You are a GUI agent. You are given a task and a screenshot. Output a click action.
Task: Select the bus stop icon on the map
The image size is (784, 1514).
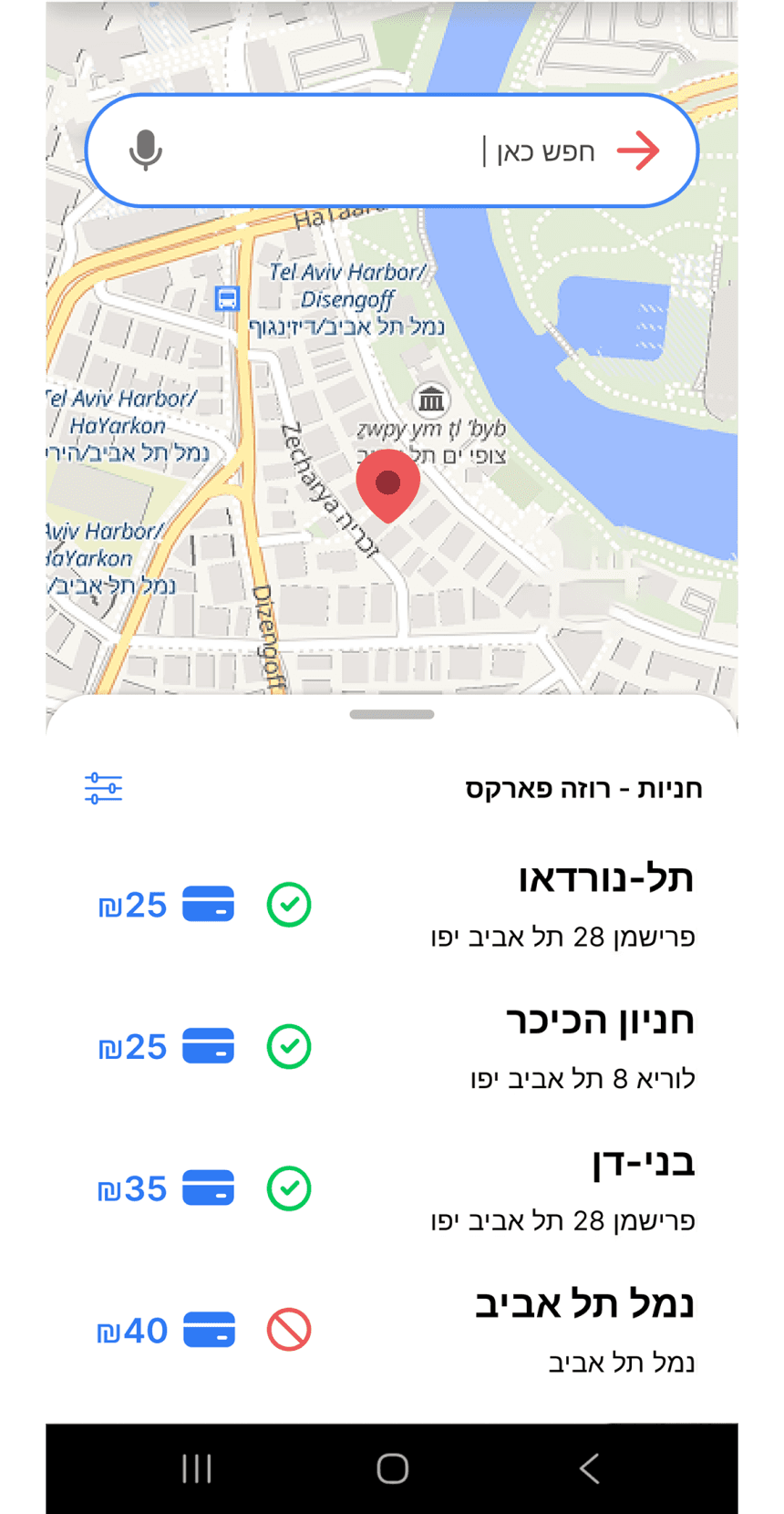(225, 298)
